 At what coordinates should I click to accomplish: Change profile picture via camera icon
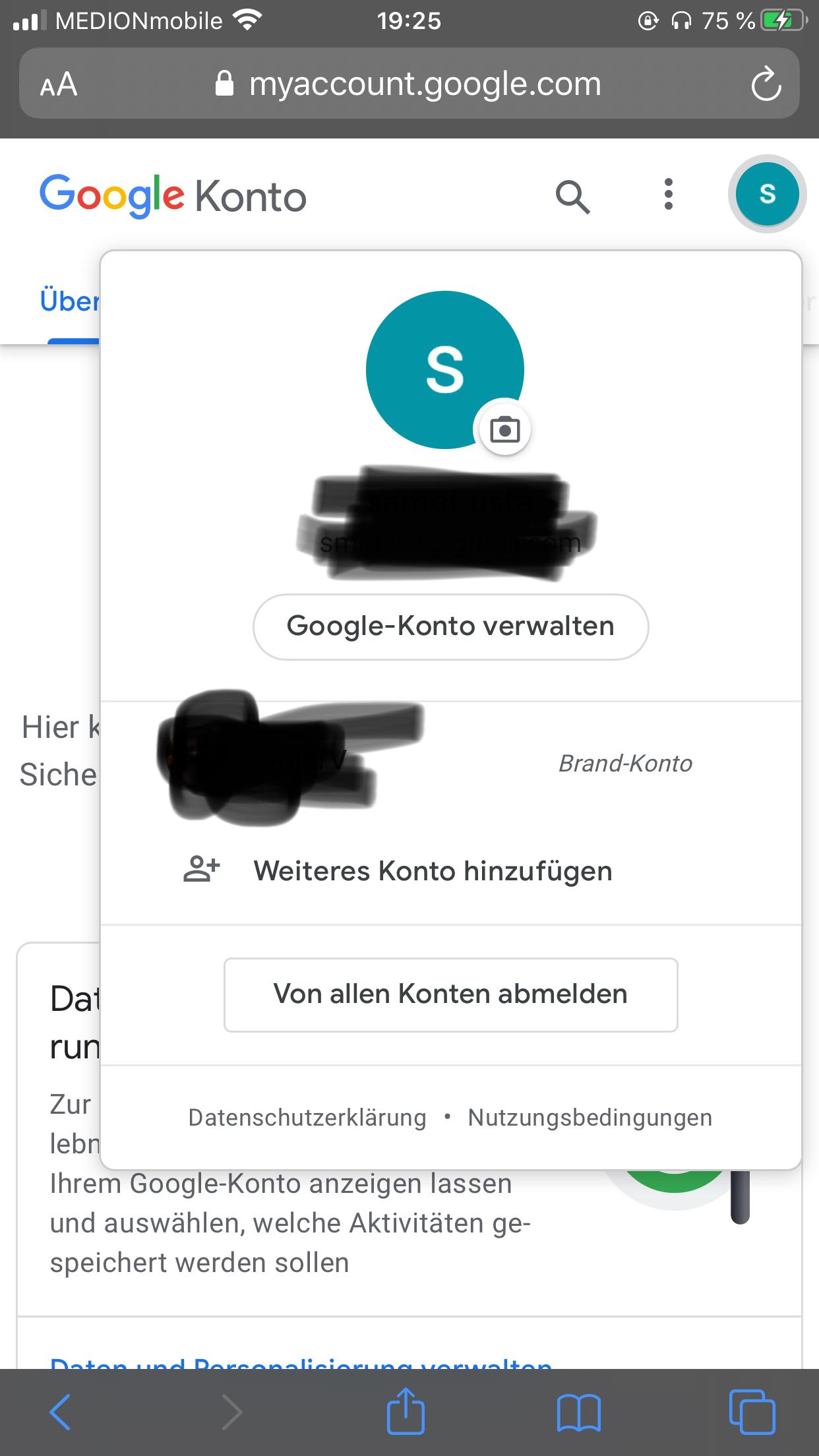tap(504, 429)
